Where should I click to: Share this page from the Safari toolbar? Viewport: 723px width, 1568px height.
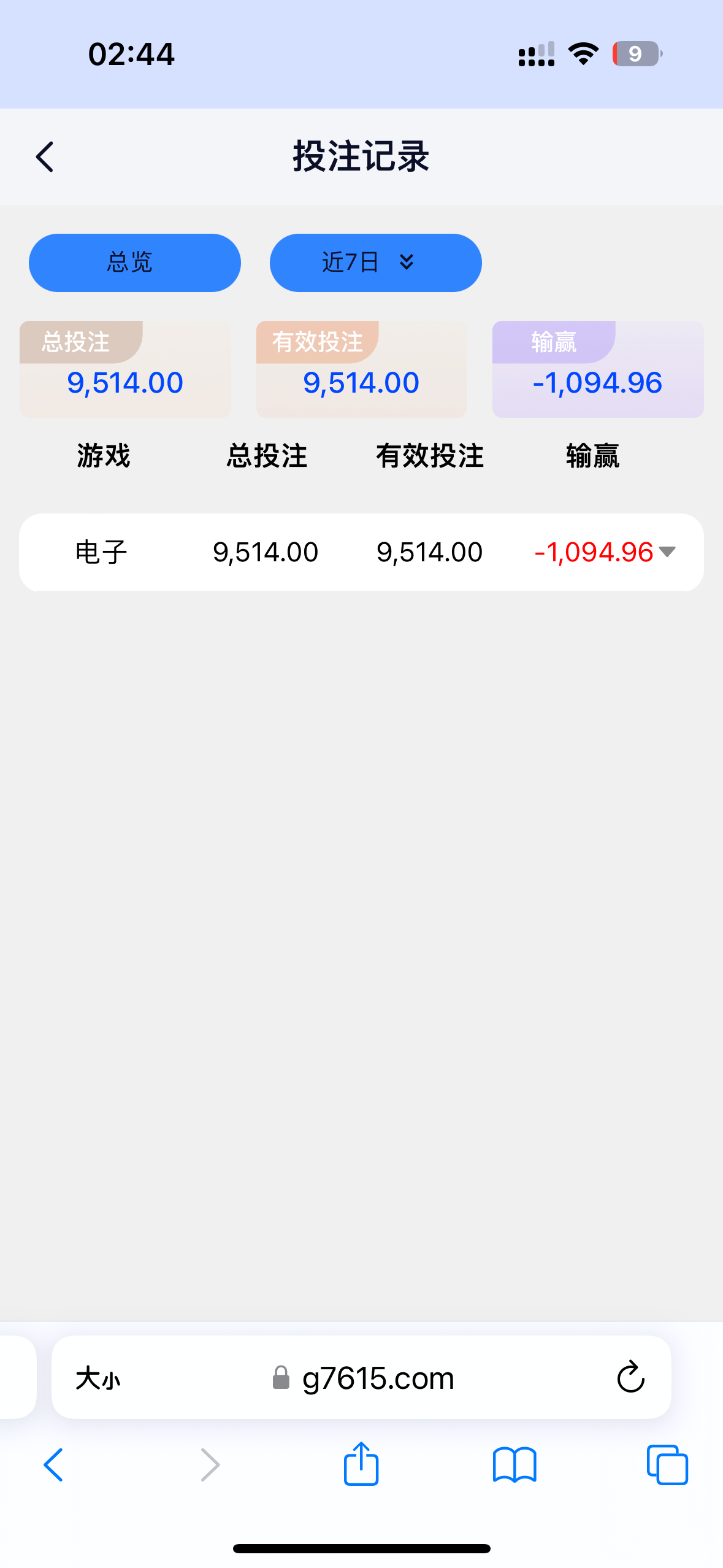(361, 1464)
